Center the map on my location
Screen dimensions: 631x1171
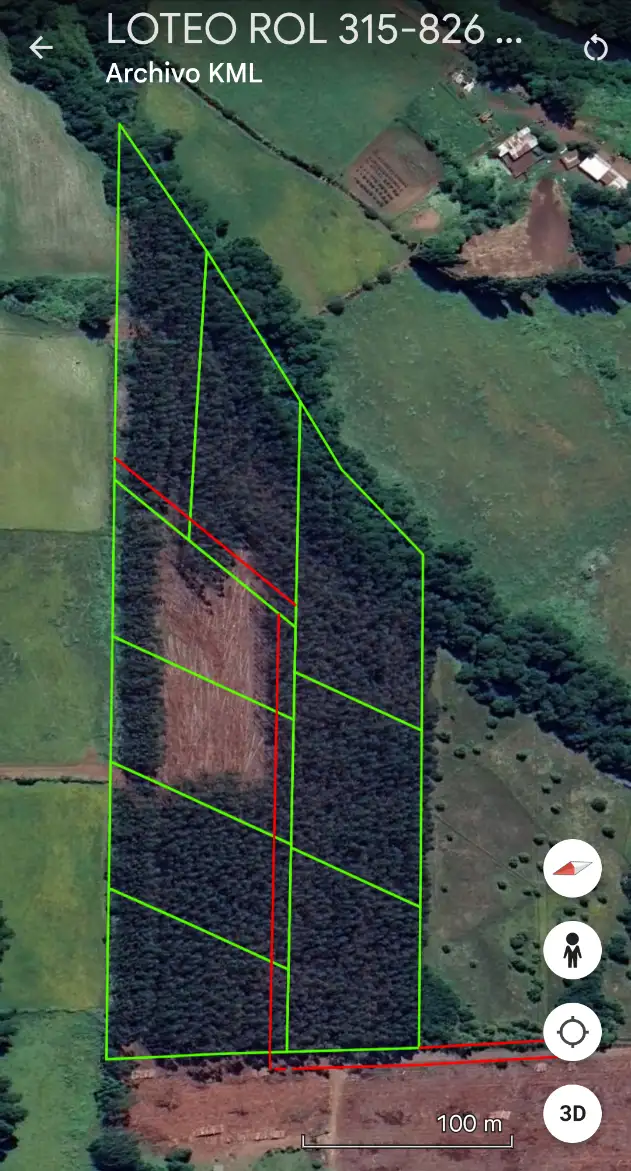[x=572, y=1032]
